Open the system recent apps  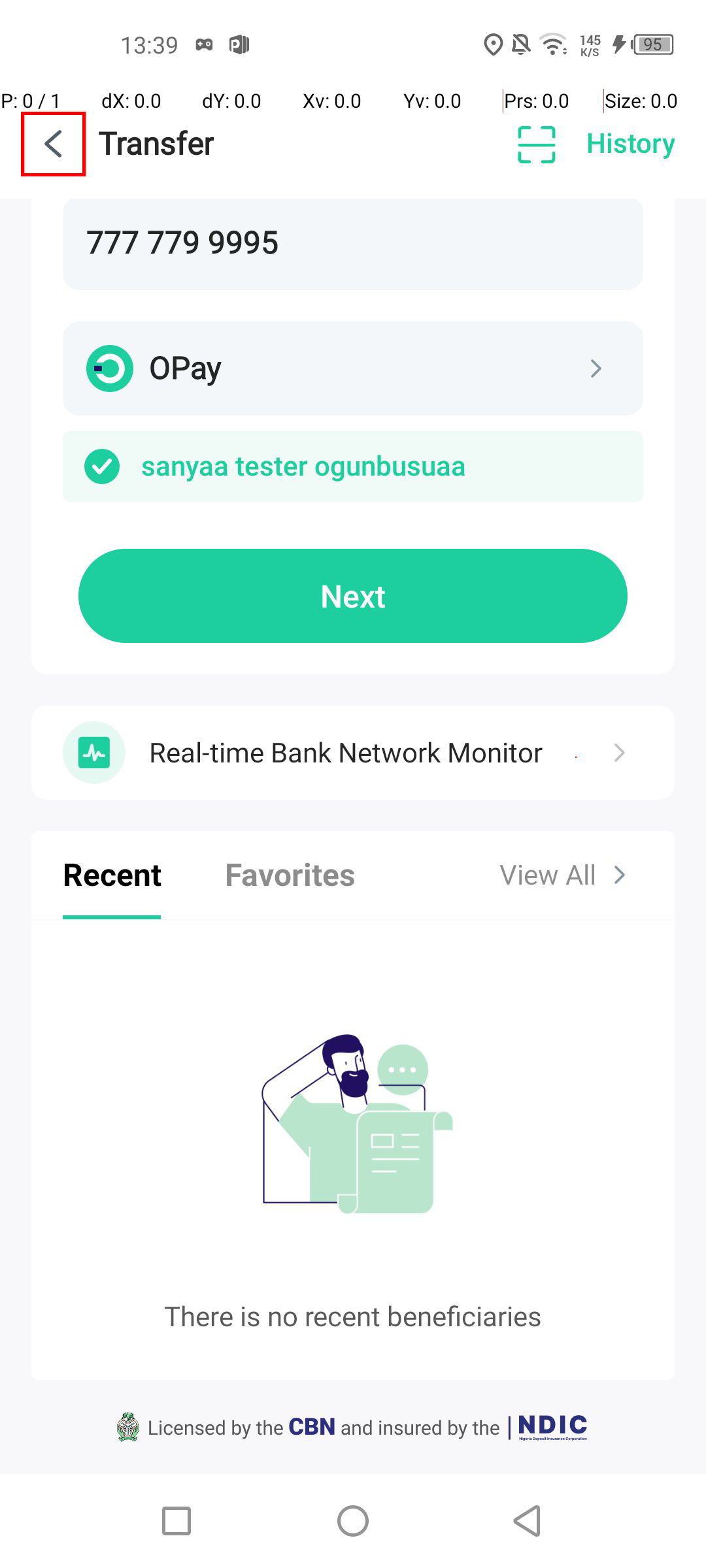pos(176,1521)
